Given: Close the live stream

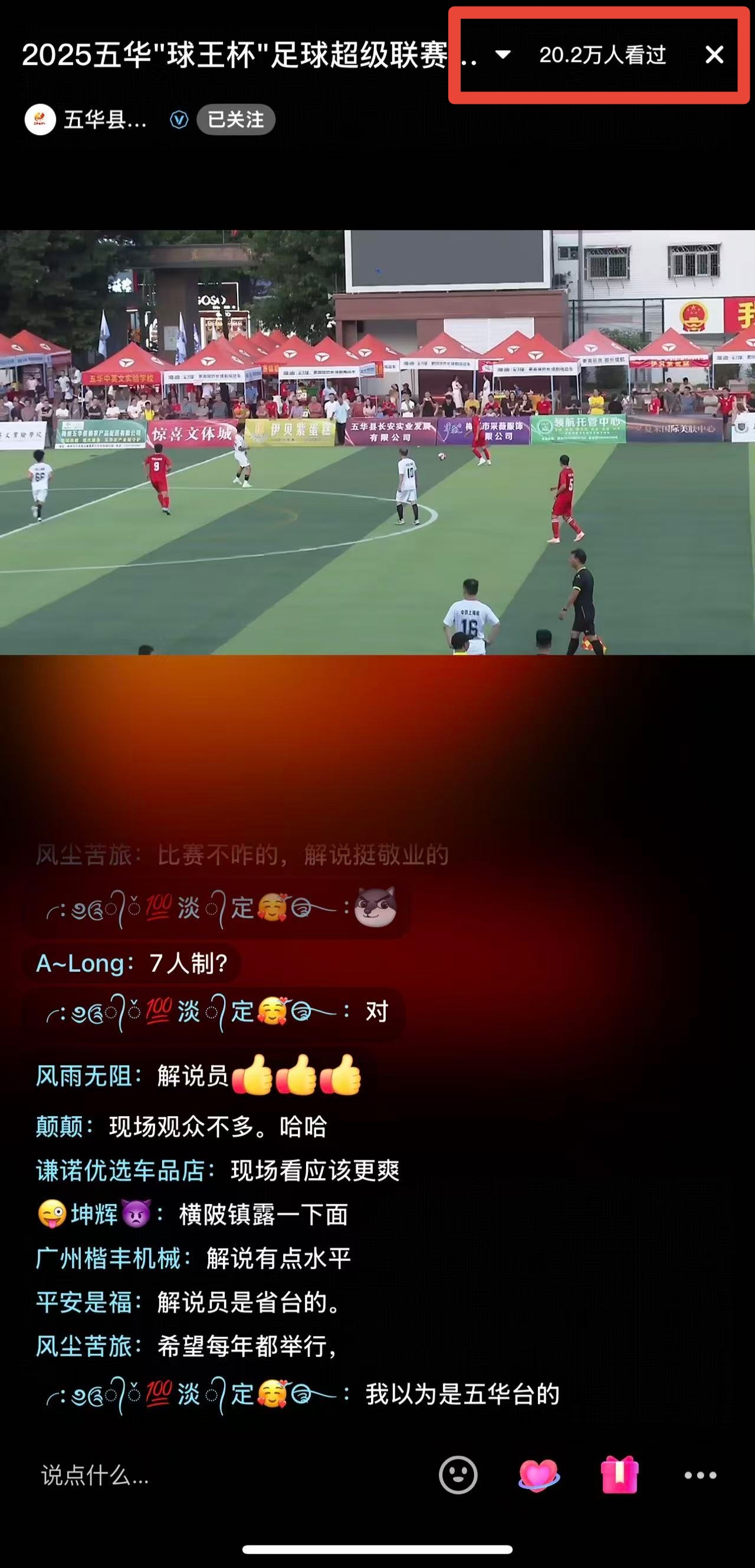Looking at the screenshot, I should [714, 55].
